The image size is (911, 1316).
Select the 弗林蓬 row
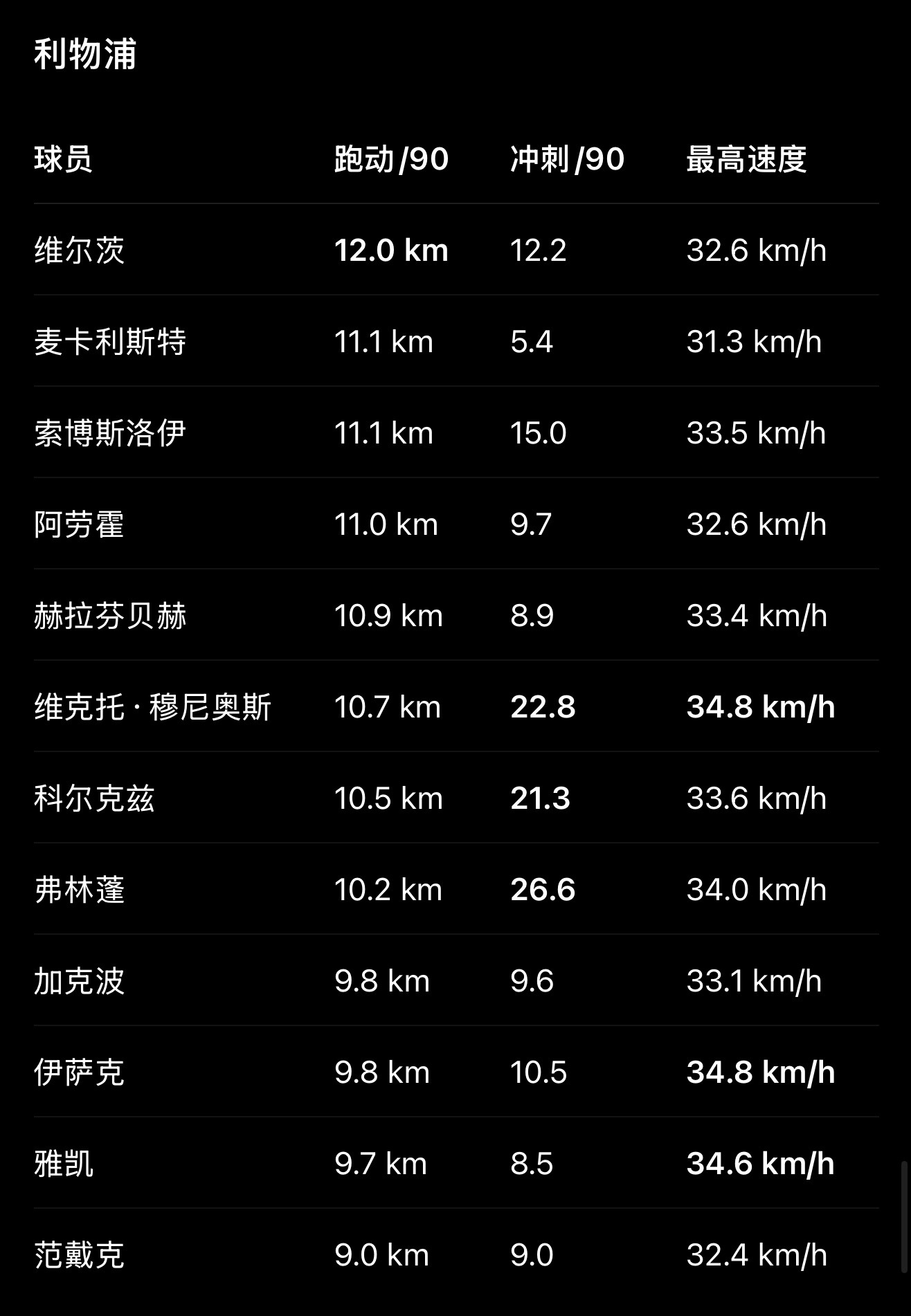[455, 889]
